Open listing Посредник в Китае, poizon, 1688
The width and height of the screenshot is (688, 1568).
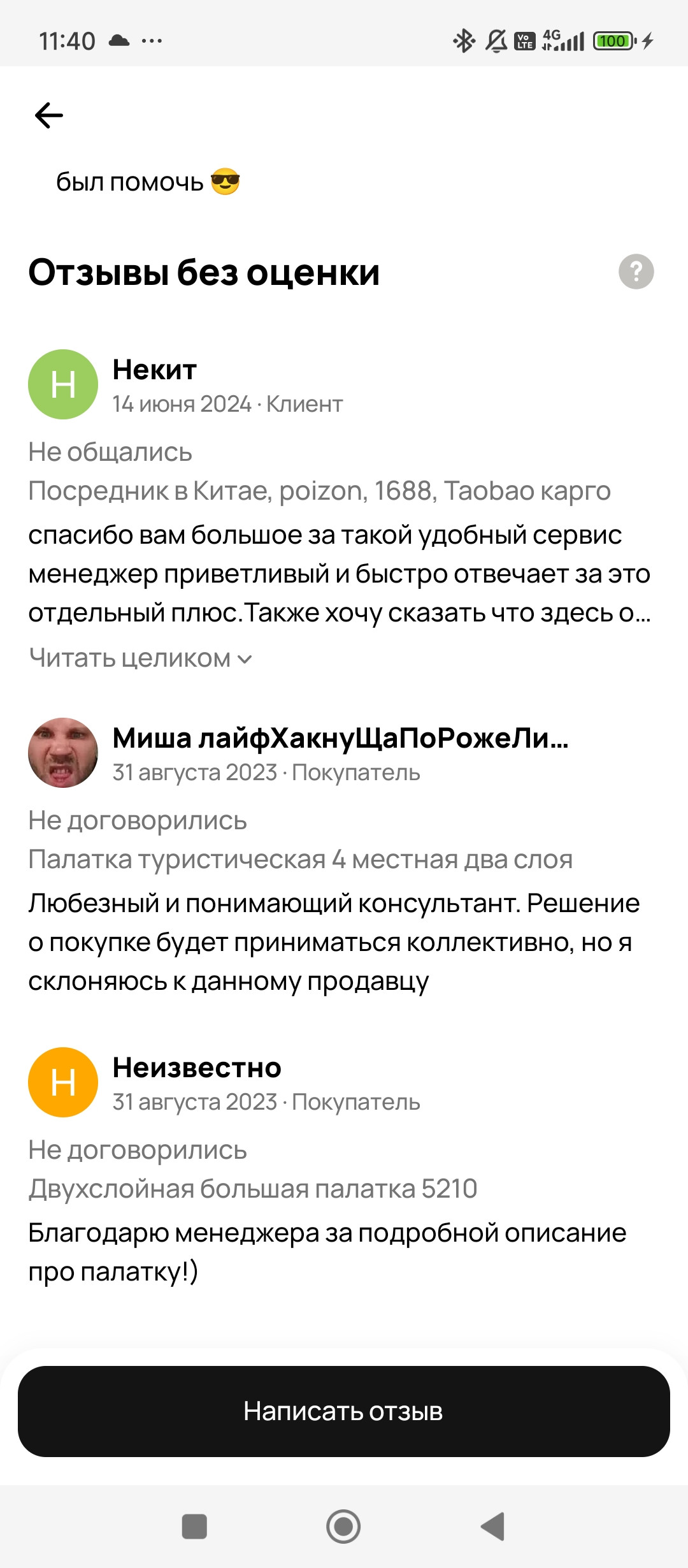tap(319, 491)
